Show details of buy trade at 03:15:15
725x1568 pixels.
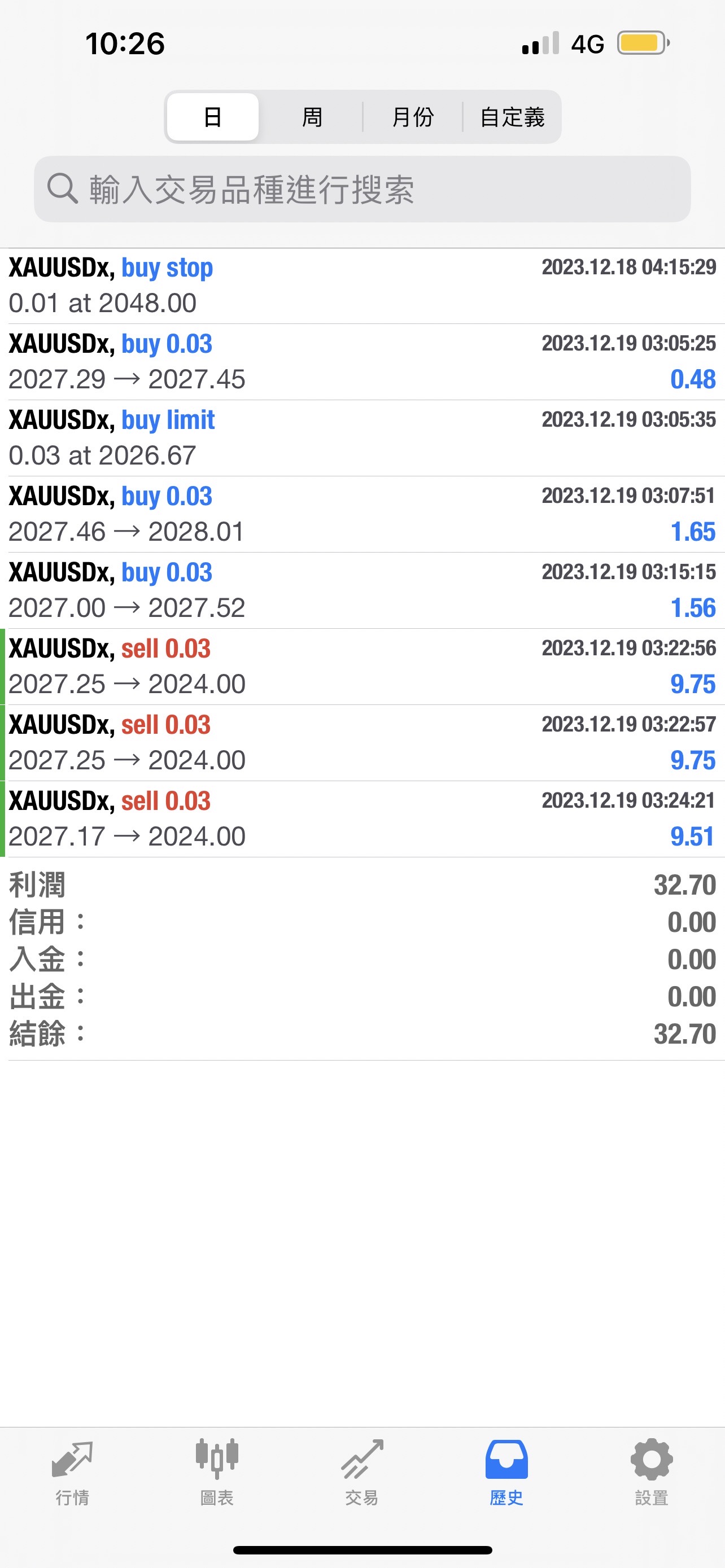click(362, 590)
